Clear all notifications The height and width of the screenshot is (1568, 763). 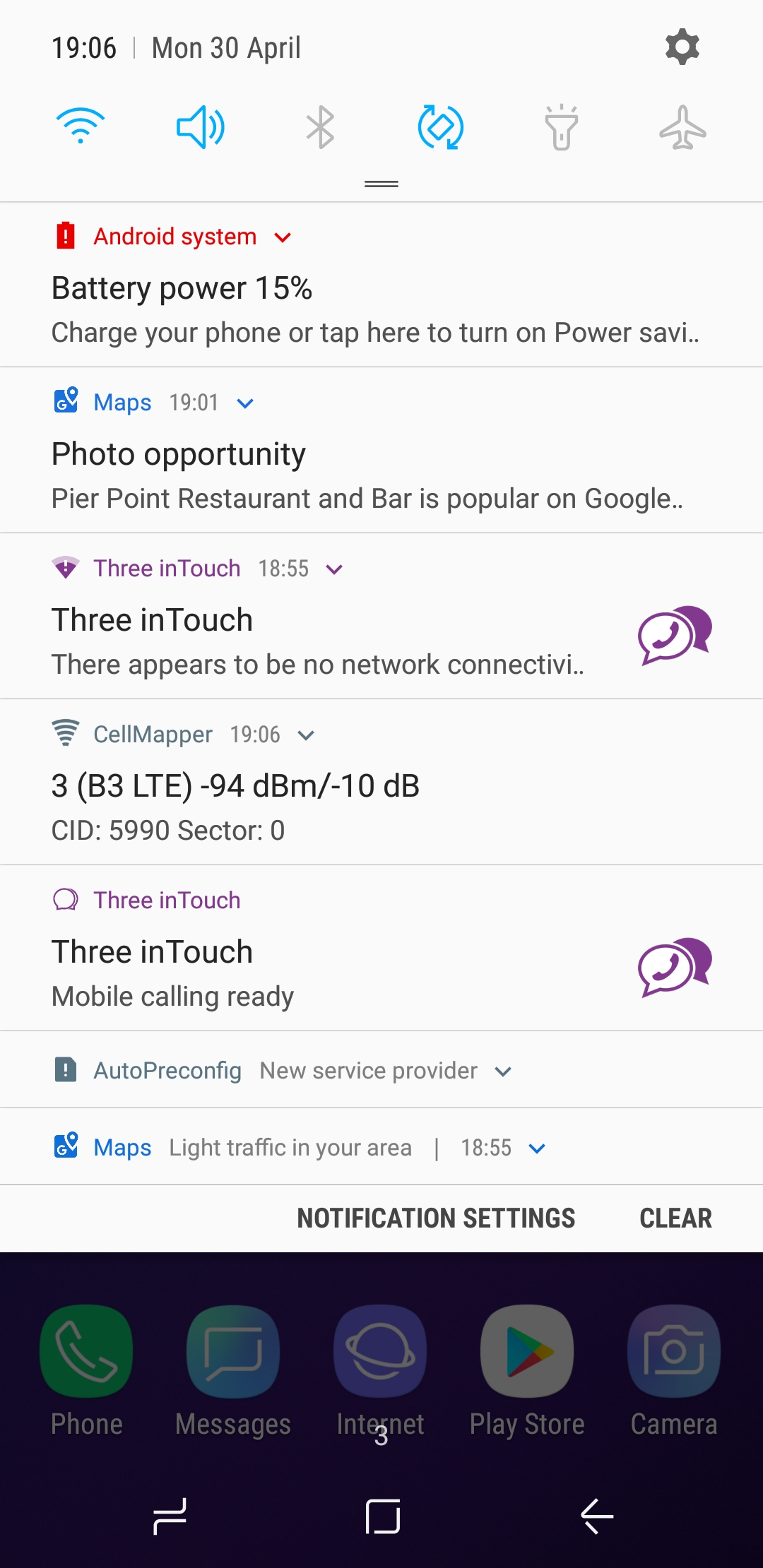(675, 1218)
